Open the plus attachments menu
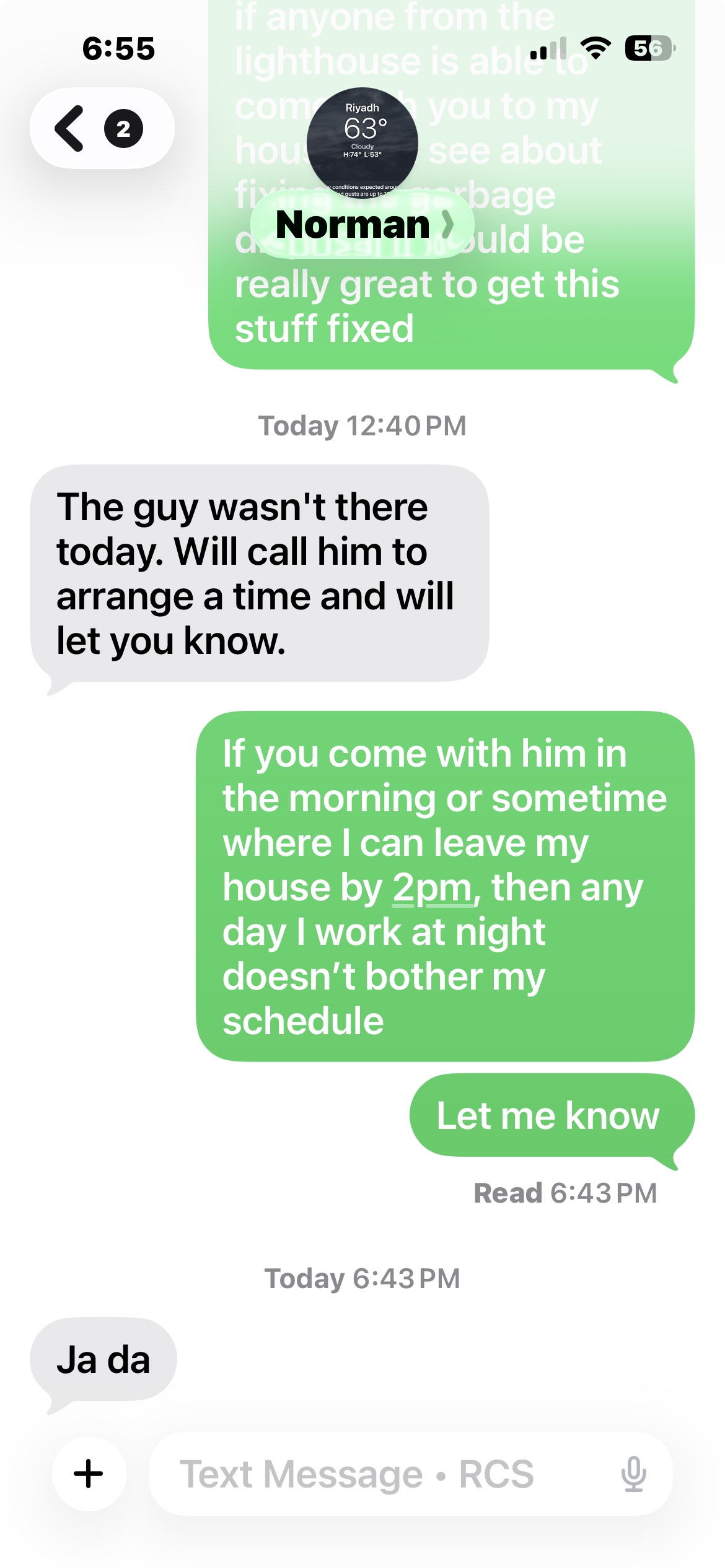The image size is (725, 1568). tap(89, 1473)
